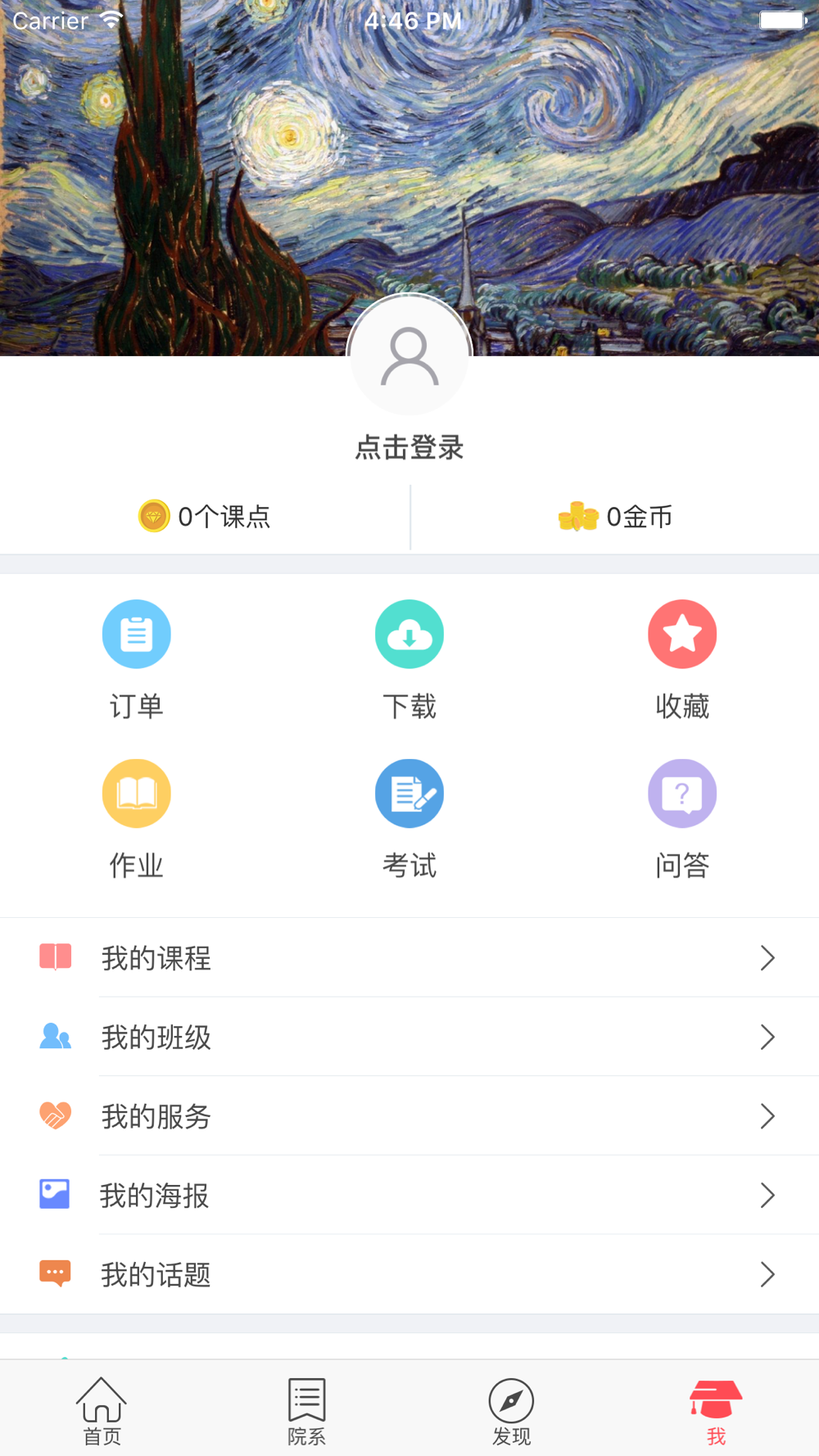
Task: Open 下载 downloads
Action: pyautogui.click(x=409, y=660)
